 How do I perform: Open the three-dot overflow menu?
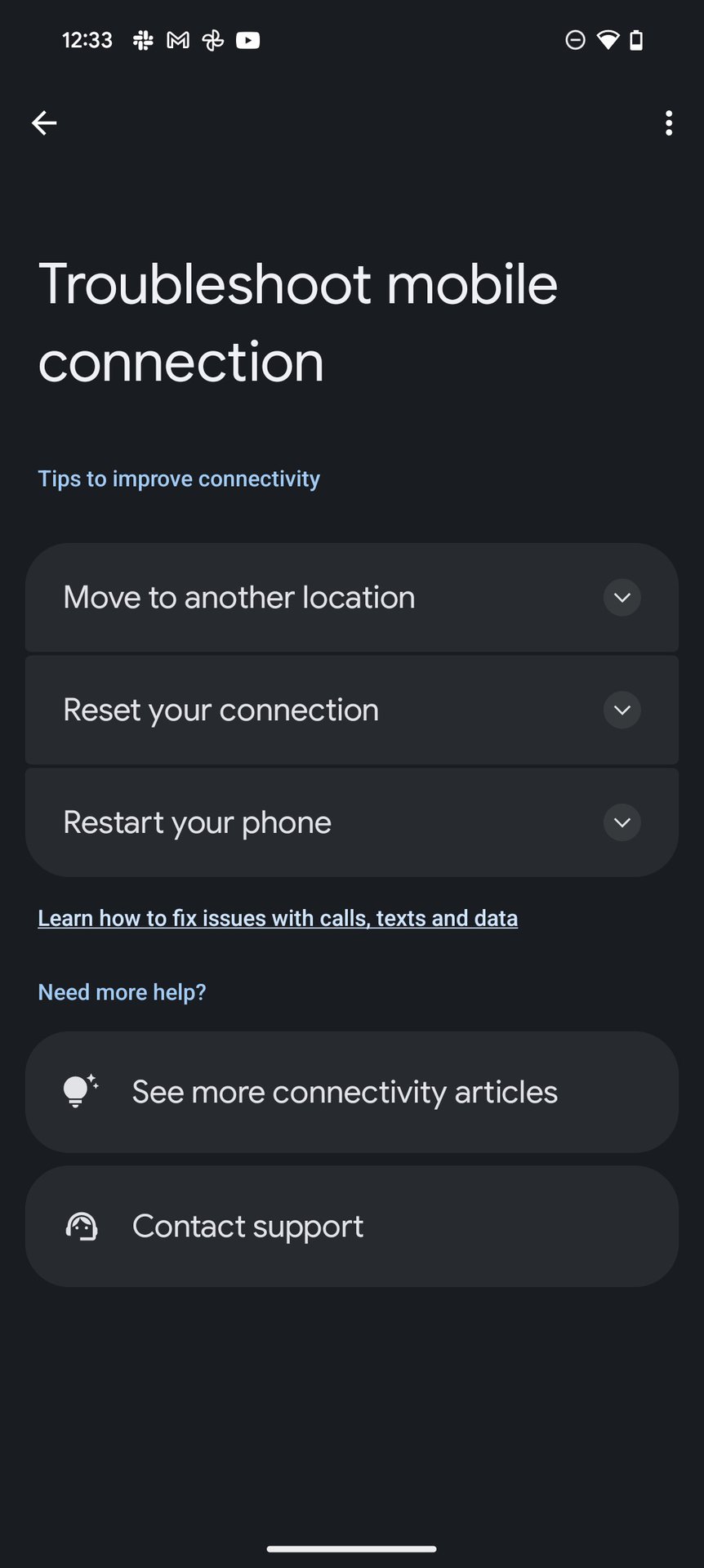pyautogui.click(x=669, y=123)
